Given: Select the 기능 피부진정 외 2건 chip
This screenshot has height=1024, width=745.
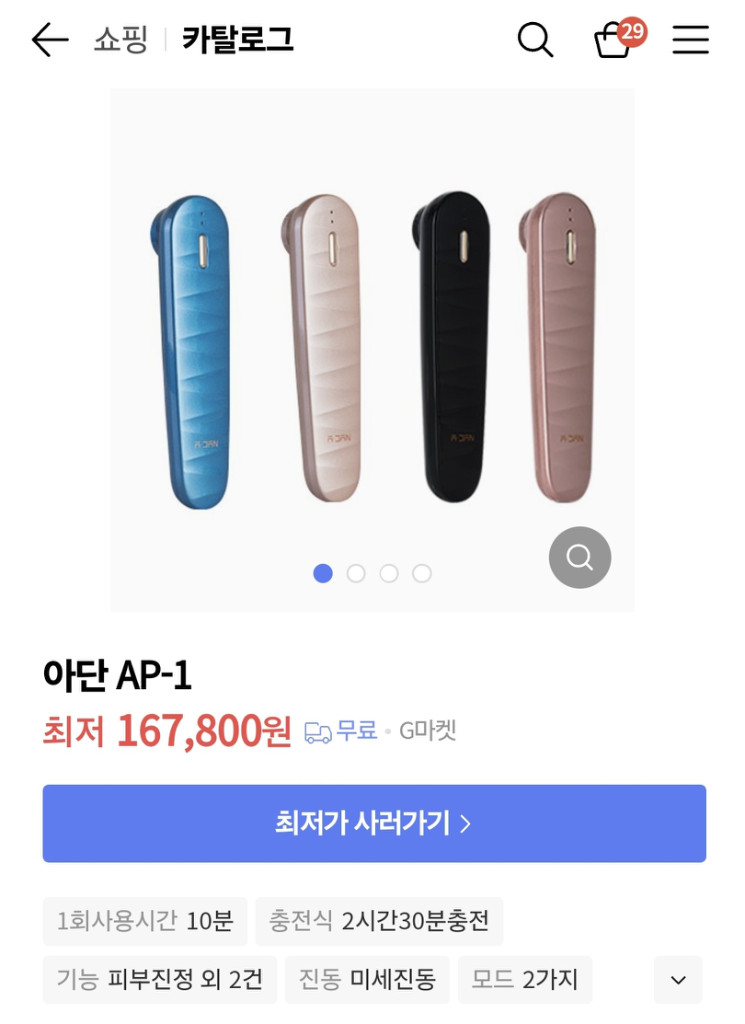Looking at the screenshot, I should pos(159,980).
